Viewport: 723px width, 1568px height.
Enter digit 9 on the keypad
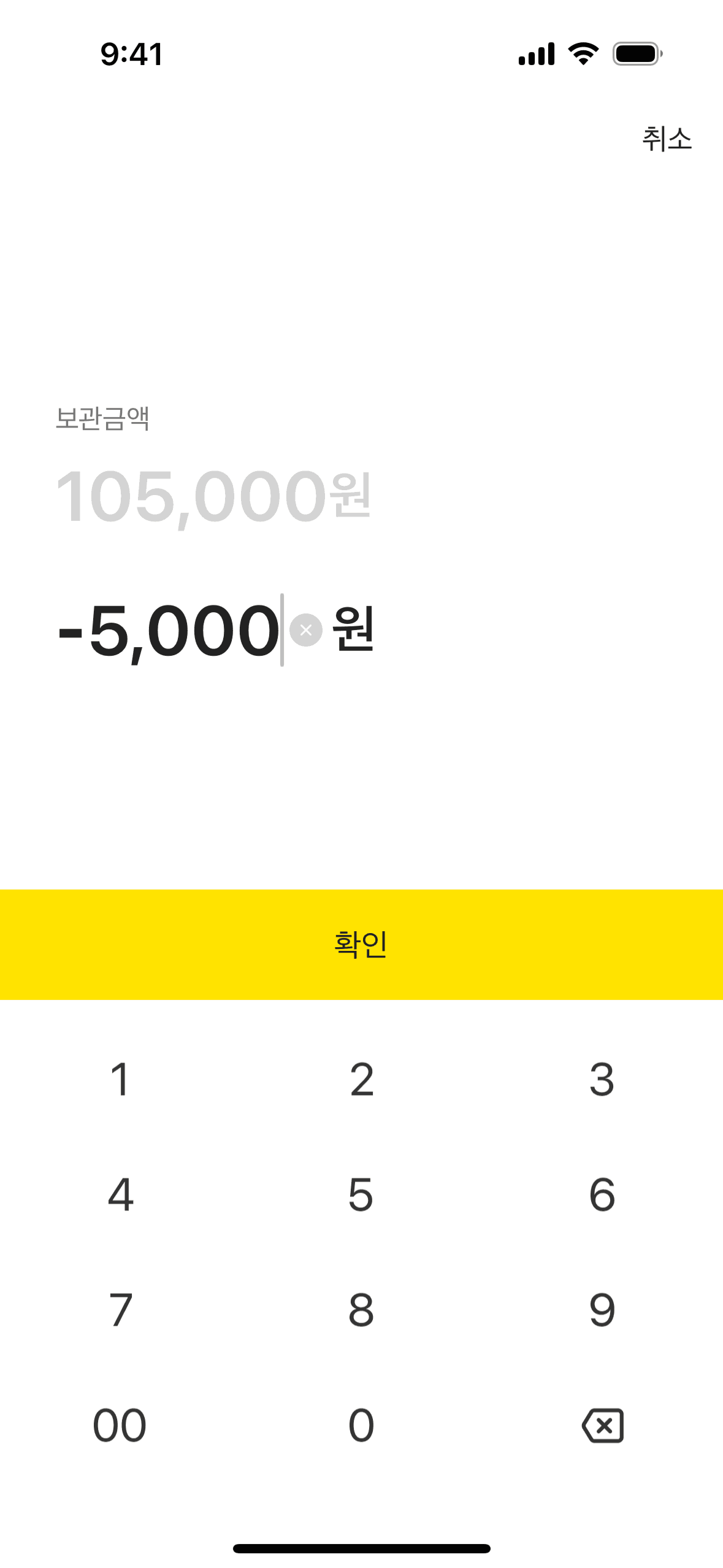602,1310
